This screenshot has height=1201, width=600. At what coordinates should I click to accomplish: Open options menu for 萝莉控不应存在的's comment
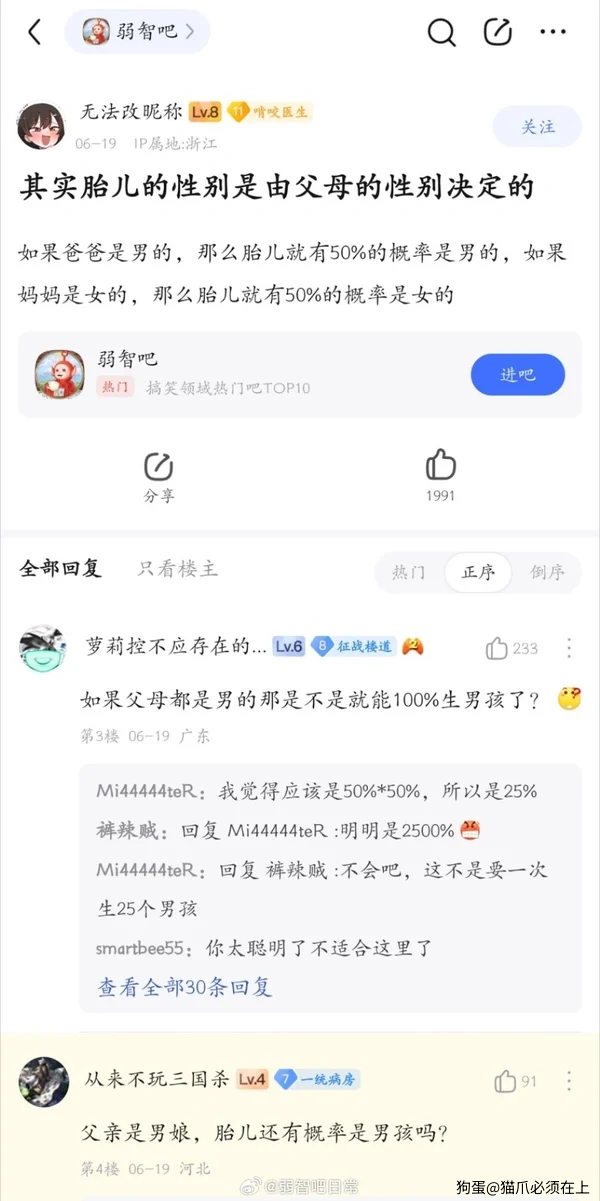pyautogui.click(x=569, y=648)
